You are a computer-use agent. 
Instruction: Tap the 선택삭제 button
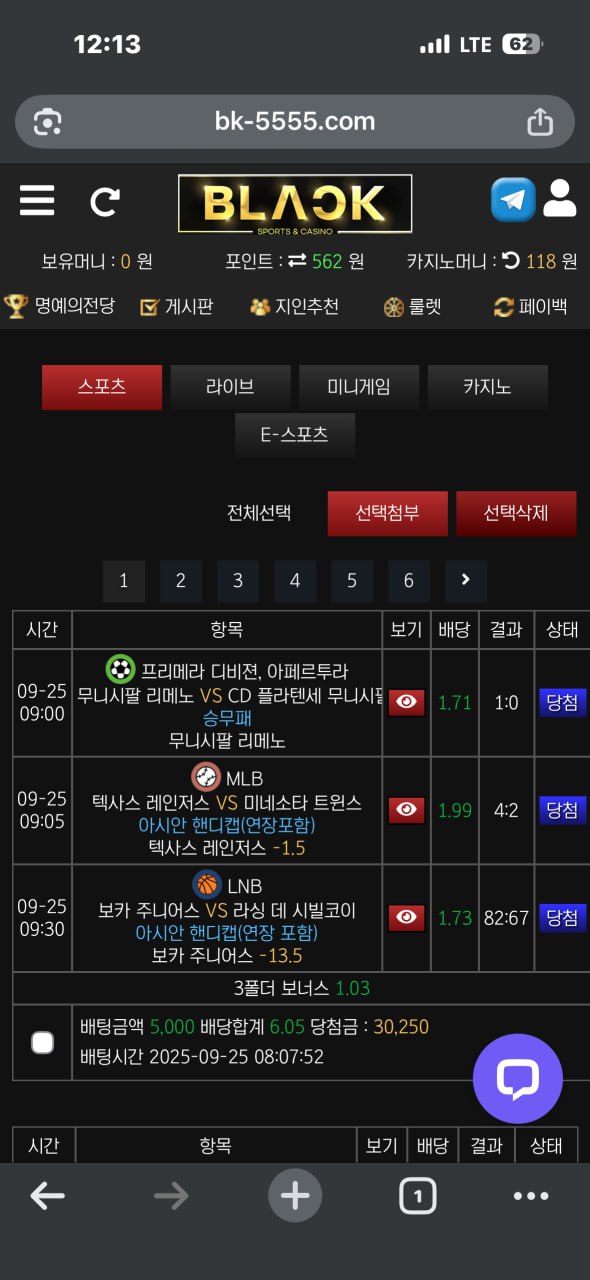coord(516,513)
